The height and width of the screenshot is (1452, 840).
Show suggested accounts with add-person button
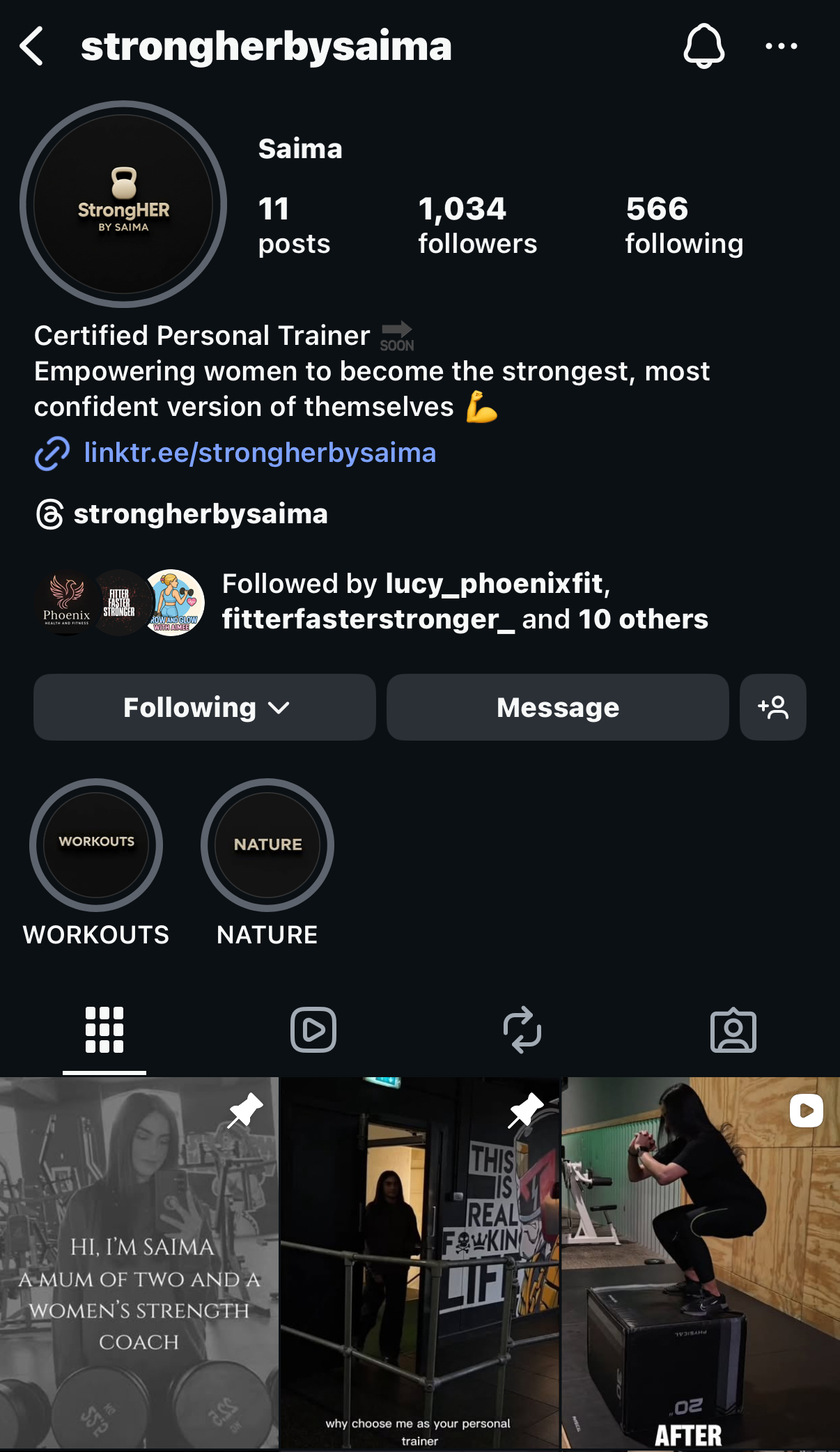[773, 707]
